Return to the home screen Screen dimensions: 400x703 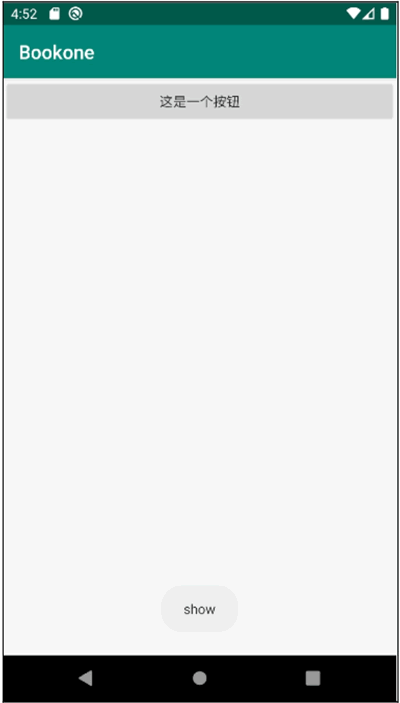(200, 678)
